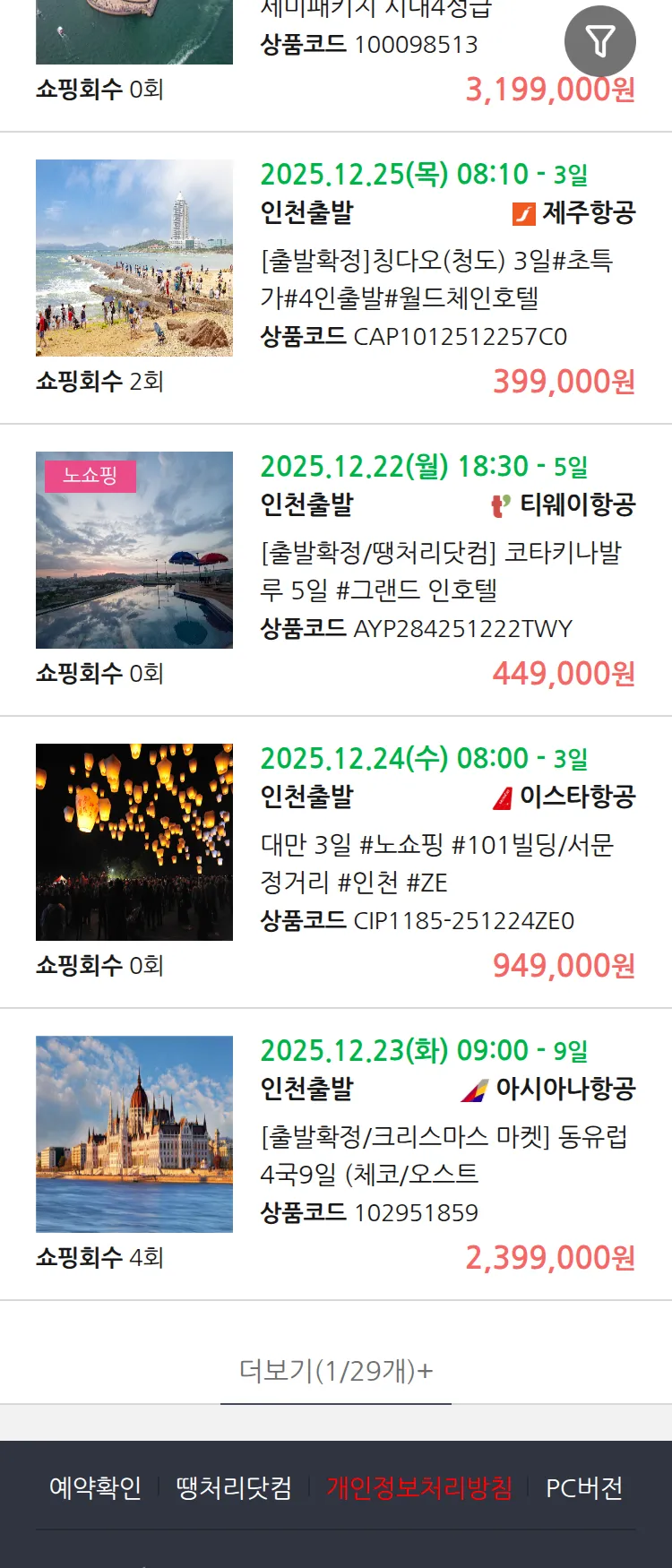This screenshot has width=672, height=1568.
Task: Open the 칭다오(청도) 3일 제주항공 package
Action: 436,279
